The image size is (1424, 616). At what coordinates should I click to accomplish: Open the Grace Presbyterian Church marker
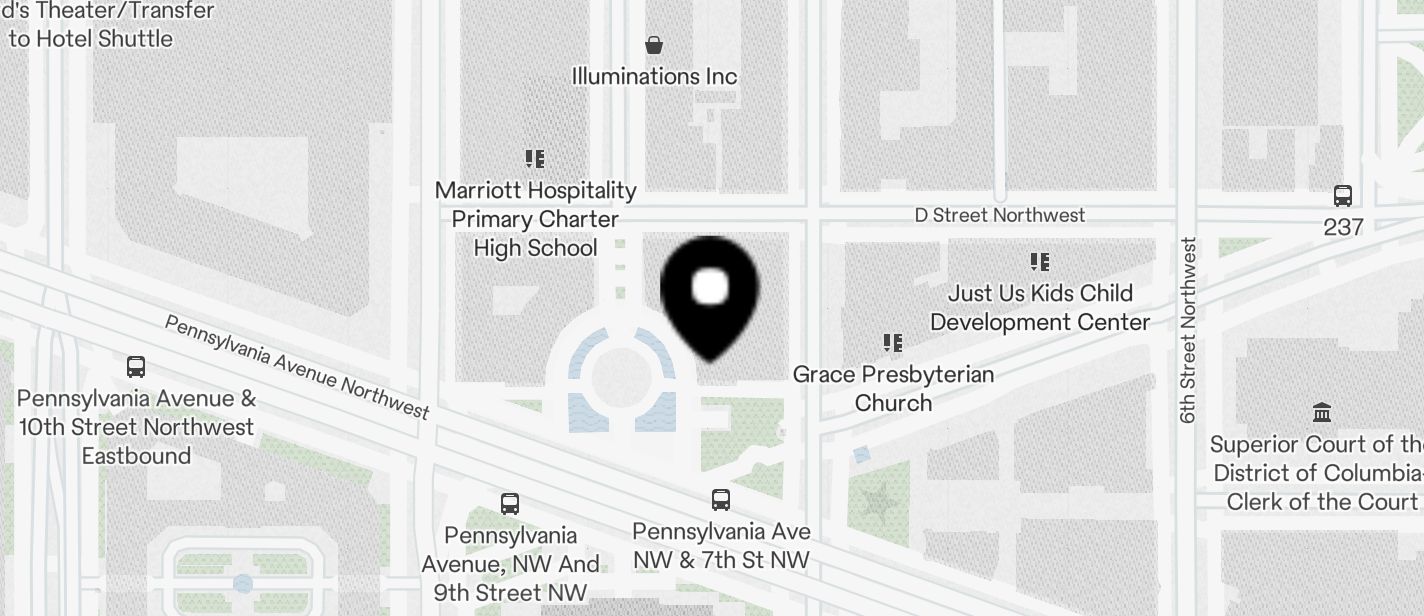point(893,344)
